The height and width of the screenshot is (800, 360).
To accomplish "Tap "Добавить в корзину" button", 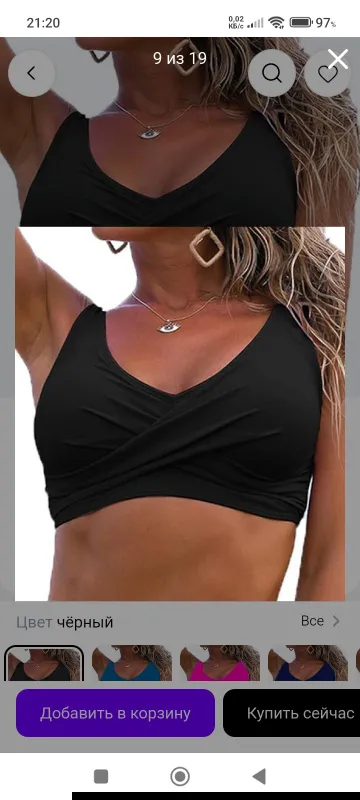I will (115, 713).
